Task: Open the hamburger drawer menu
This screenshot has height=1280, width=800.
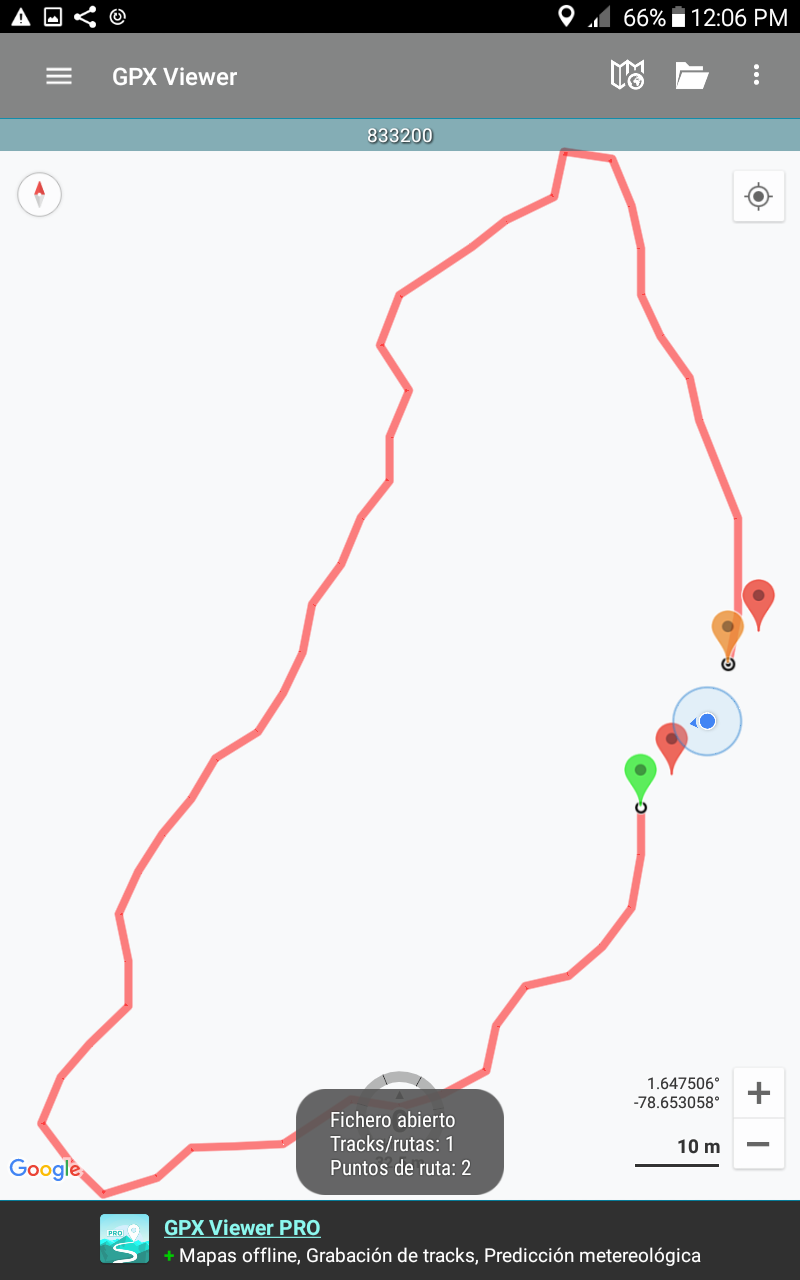Action: (x=59, y=76)
